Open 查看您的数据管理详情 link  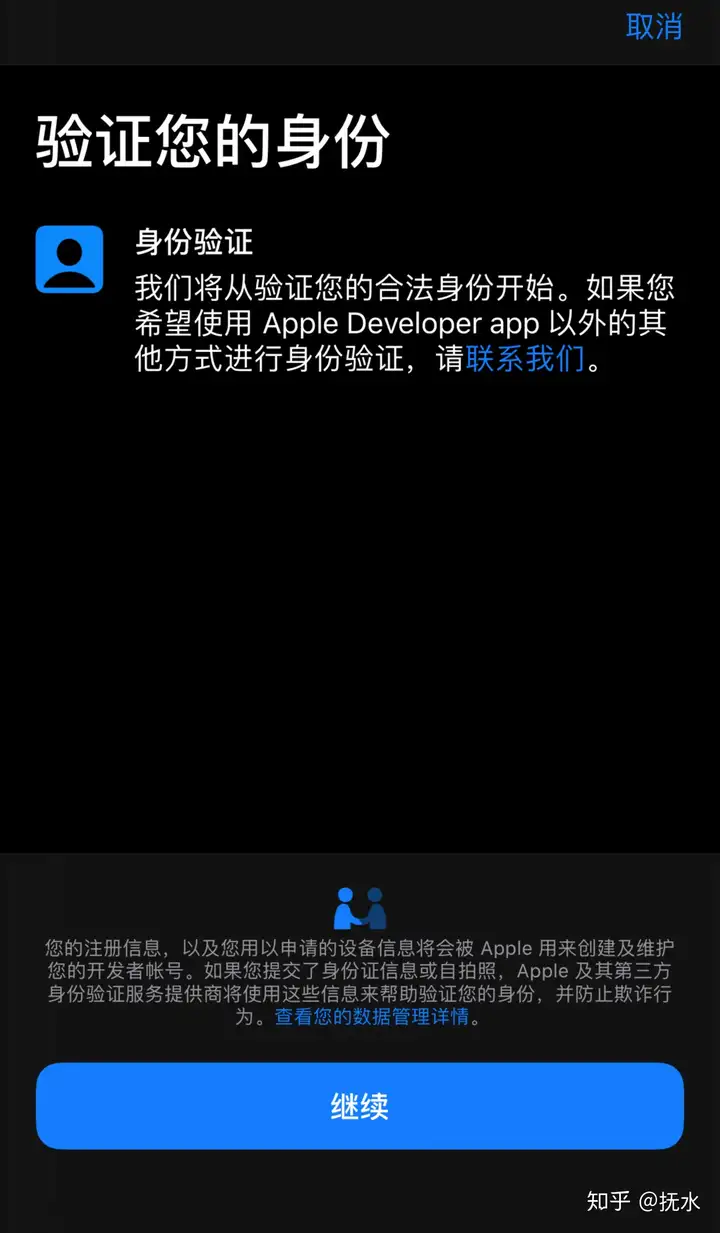point(372,1018)
